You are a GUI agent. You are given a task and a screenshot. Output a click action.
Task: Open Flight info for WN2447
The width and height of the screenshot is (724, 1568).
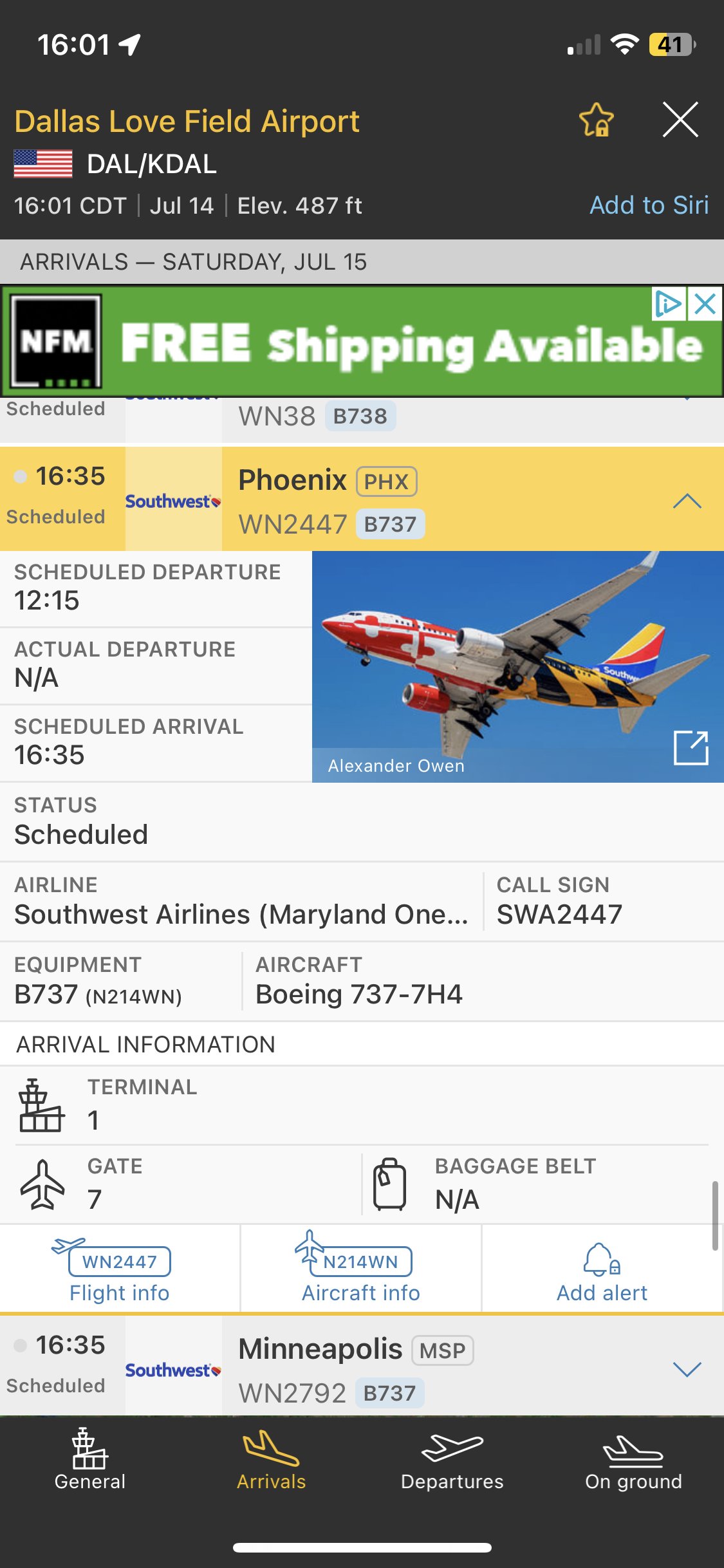[120, 1269]
